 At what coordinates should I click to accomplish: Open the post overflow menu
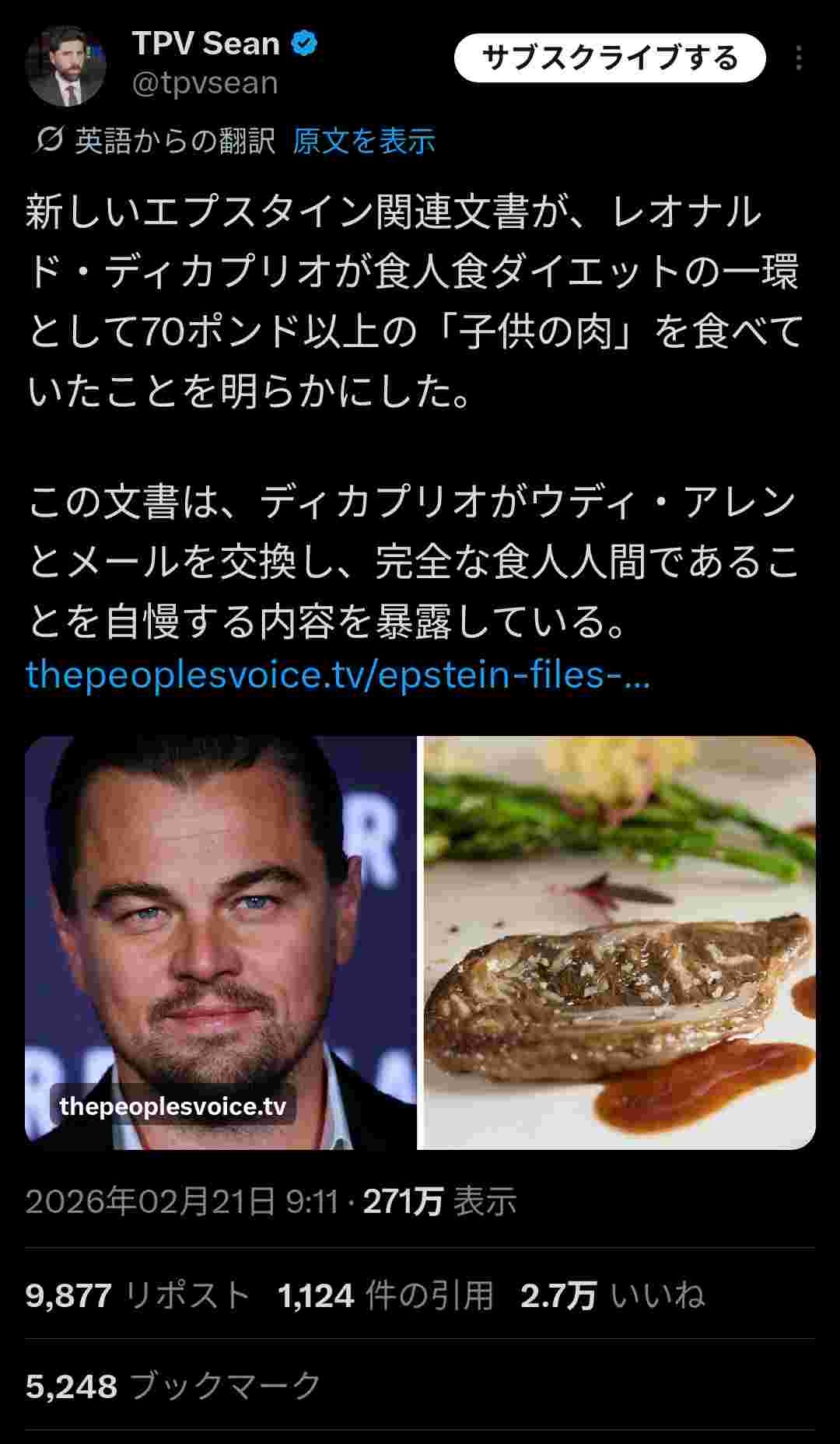coord(799,58)
